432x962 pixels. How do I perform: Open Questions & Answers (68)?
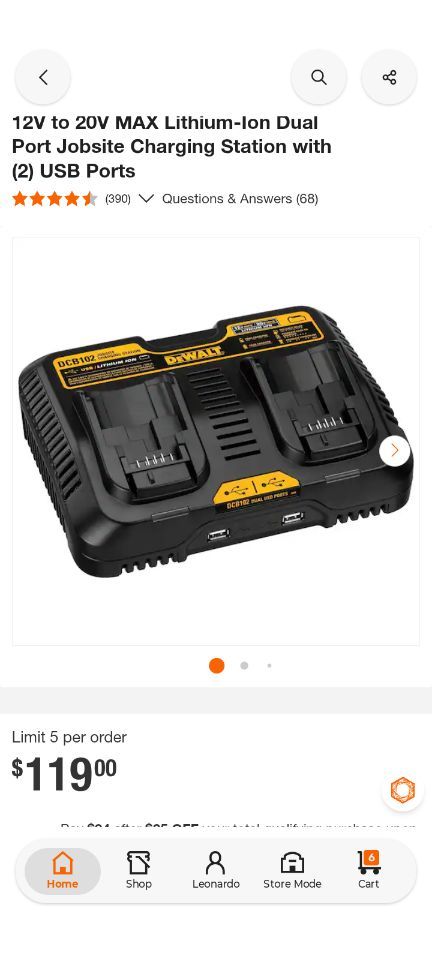click(x=240, y=199)
